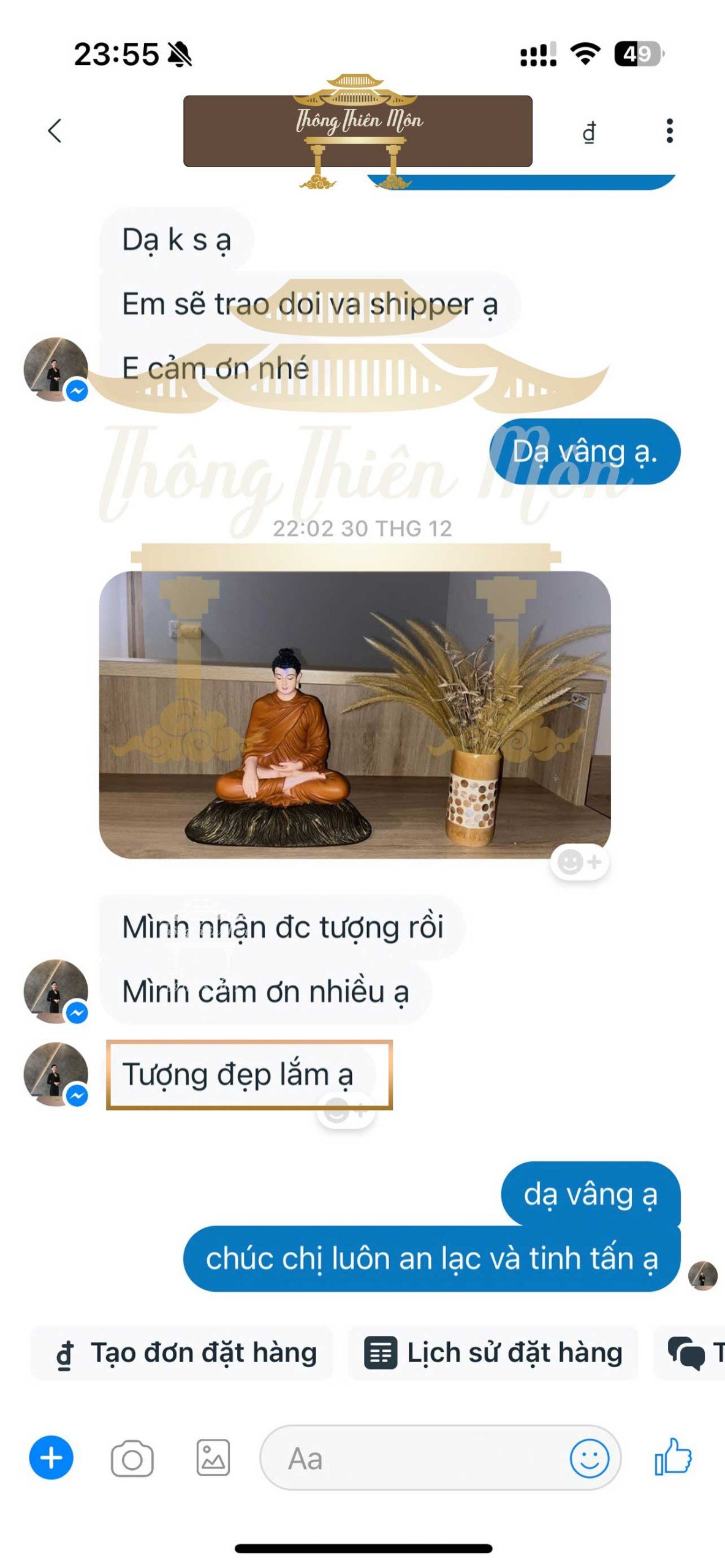The height and width of the screenshot is (1568, 725).
Task: Go back from this conversation
Action: [55, 130]
